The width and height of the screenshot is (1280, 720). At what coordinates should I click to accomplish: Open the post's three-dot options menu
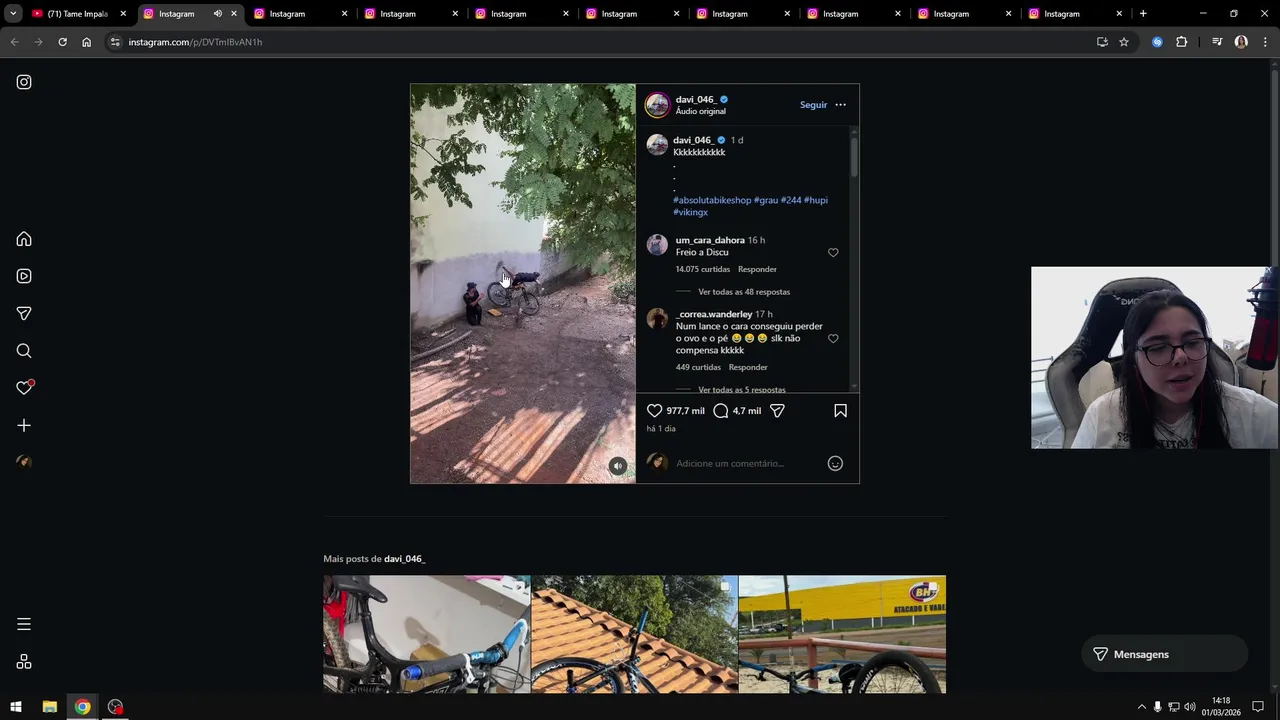pyautogui.click(x=840, y=105)
